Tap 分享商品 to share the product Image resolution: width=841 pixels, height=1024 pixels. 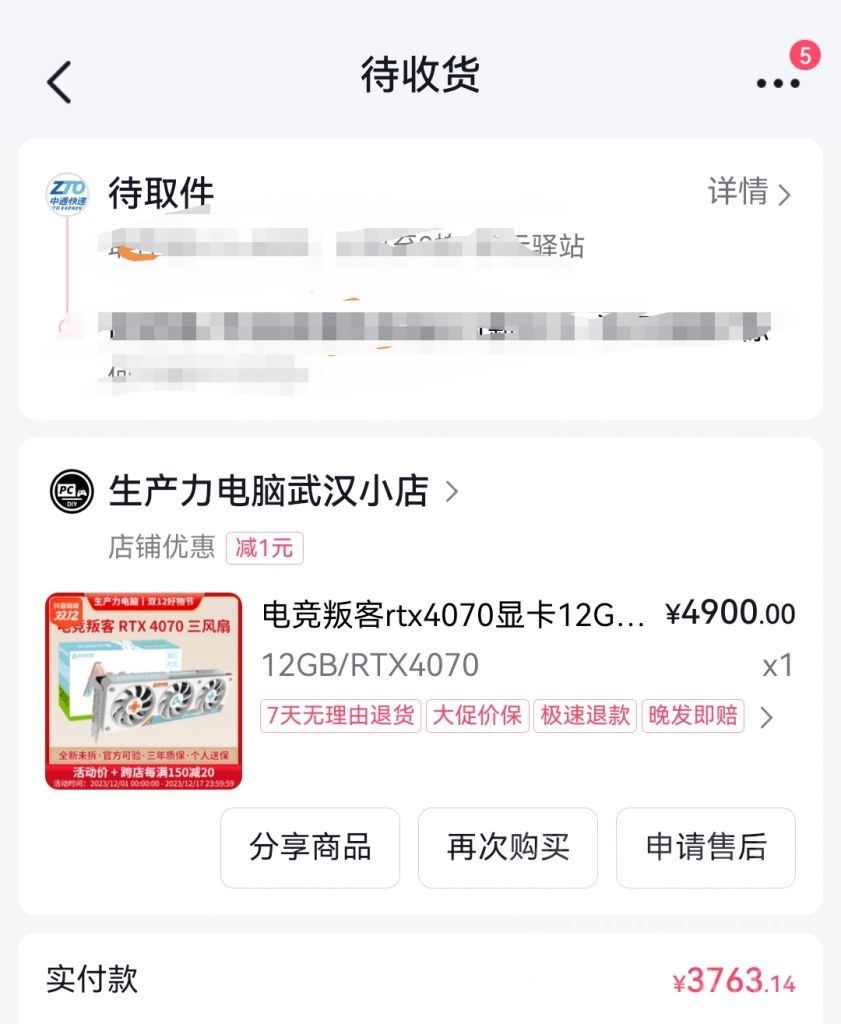click(x=310, y=848)
